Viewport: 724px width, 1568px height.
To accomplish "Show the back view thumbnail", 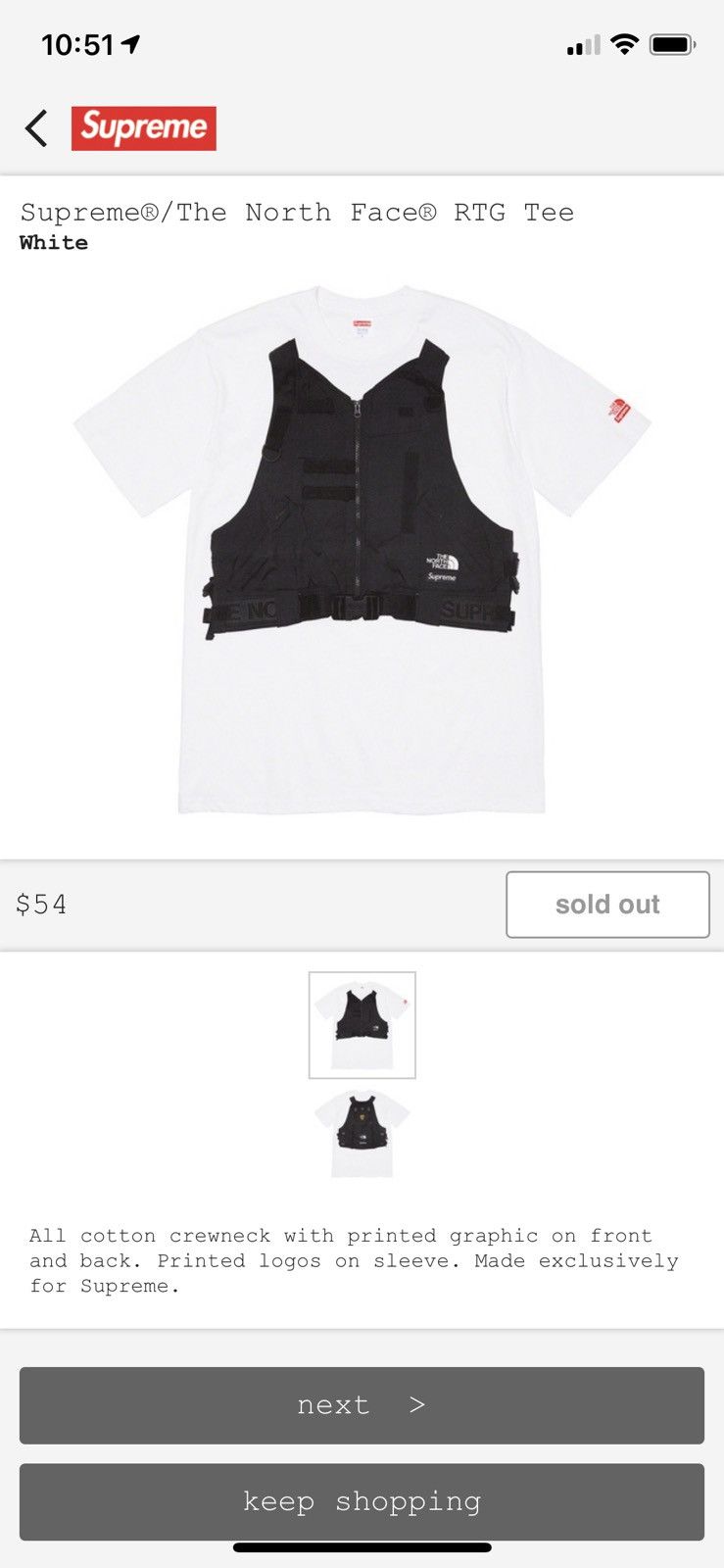I will (x=362, y=1134).
